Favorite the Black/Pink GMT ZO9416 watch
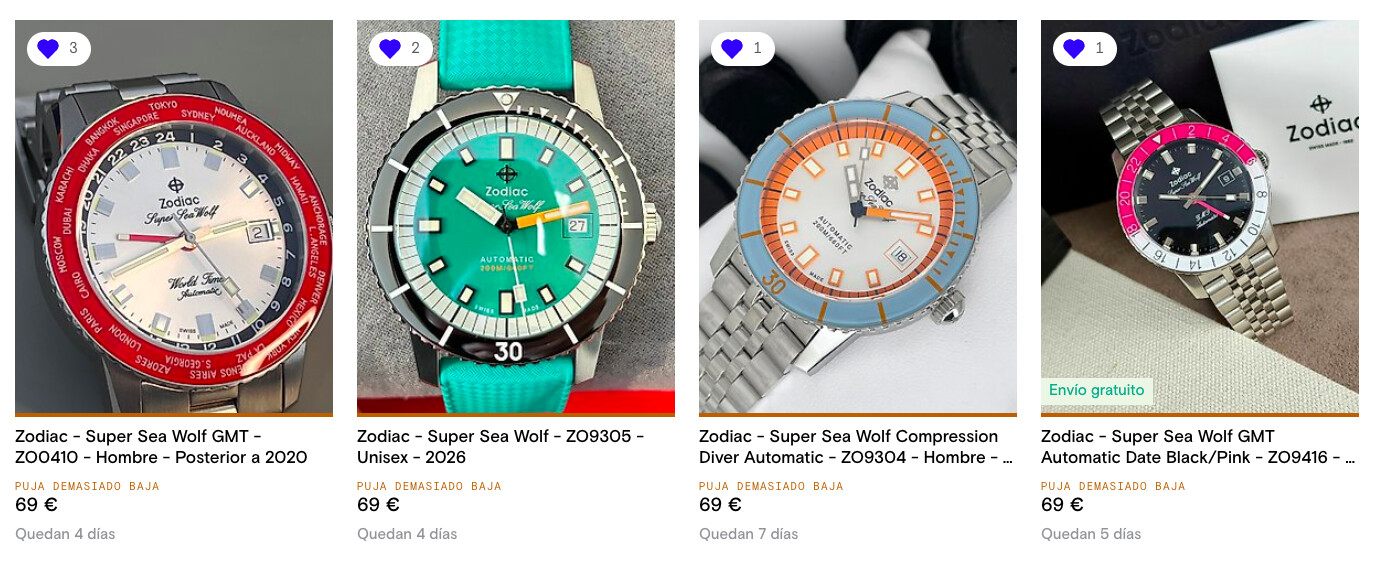This screenshot has height=565, width=1375. coord(1074,48)
